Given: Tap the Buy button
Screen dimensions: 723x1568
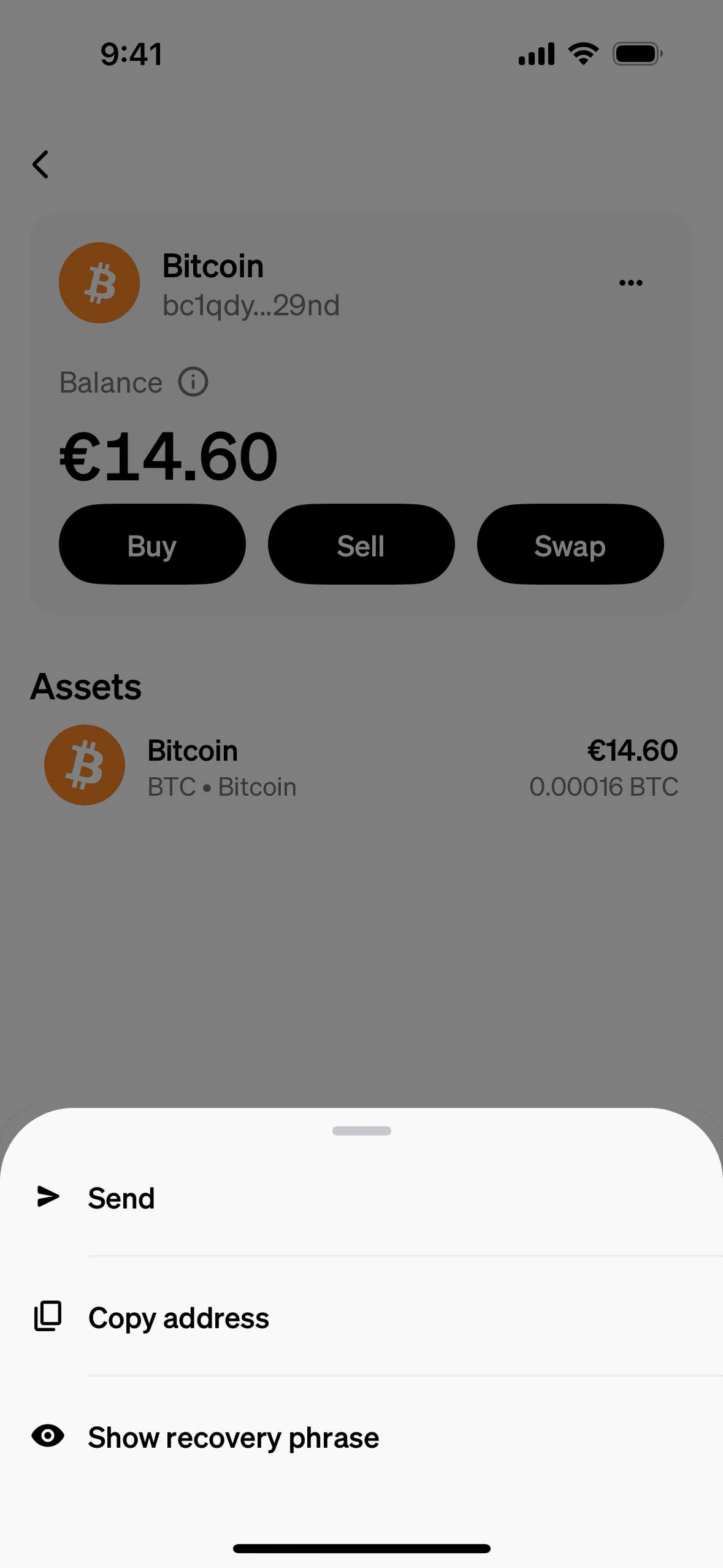Looking at the screenshot, I should pos(152,545).
